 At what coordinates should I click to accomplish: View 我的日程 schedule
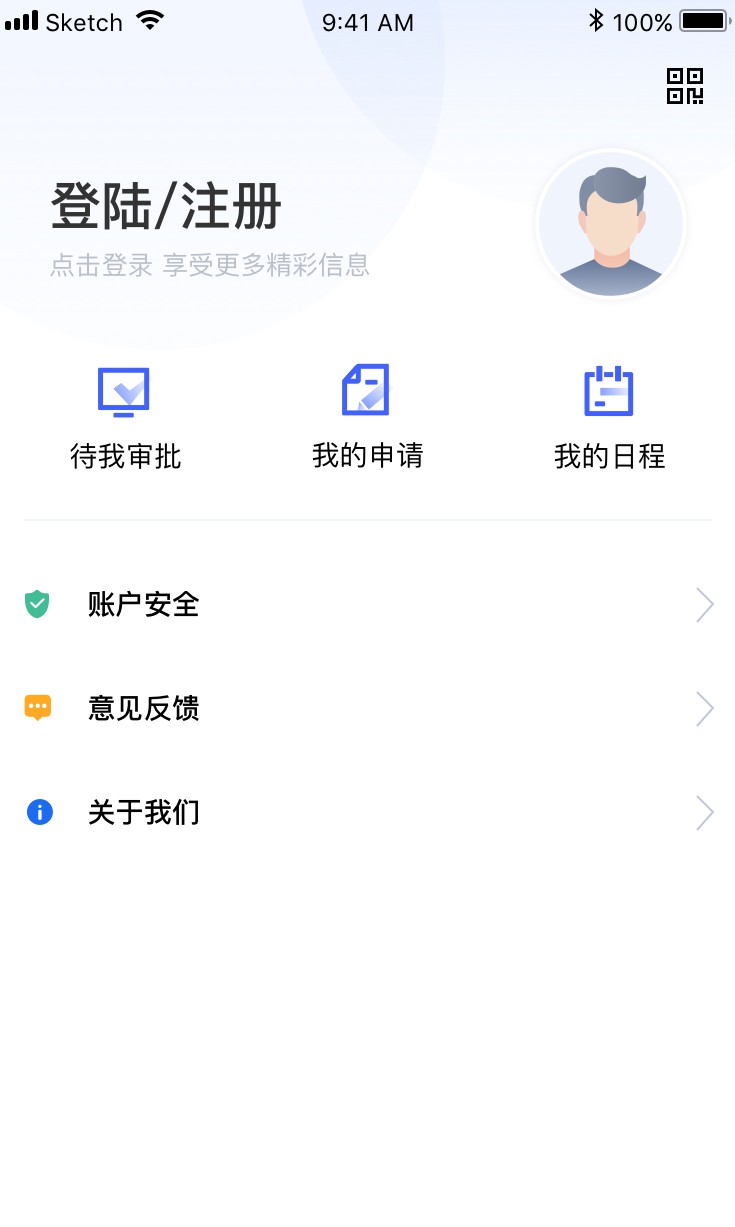click(x=609, y=417)
